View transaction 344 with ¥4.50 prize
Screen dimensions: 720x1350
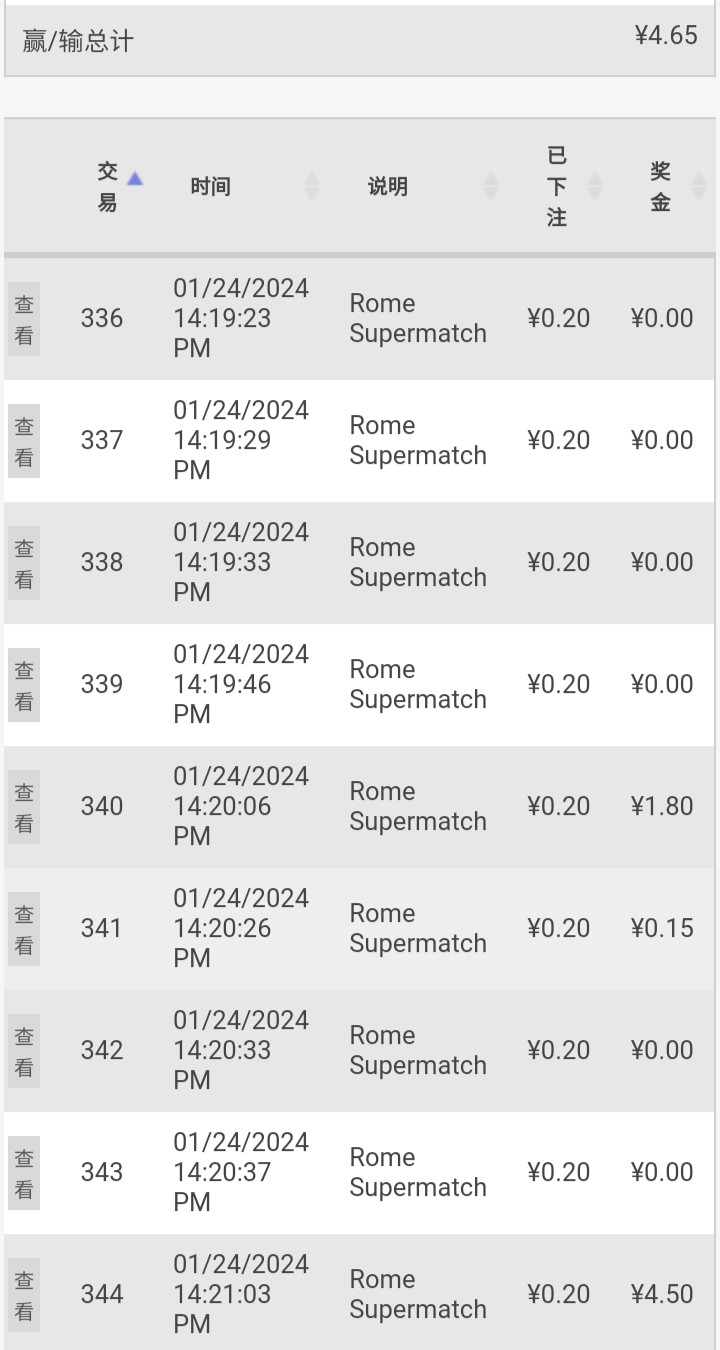(24, 1296)
